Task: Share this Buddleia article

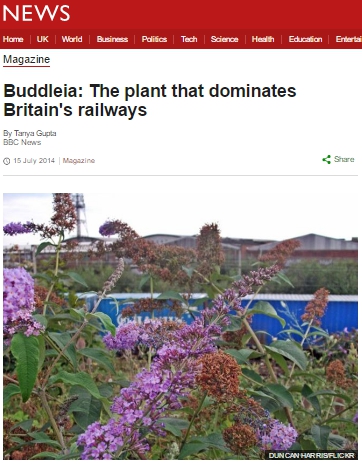Action: (x=338, y=159)
